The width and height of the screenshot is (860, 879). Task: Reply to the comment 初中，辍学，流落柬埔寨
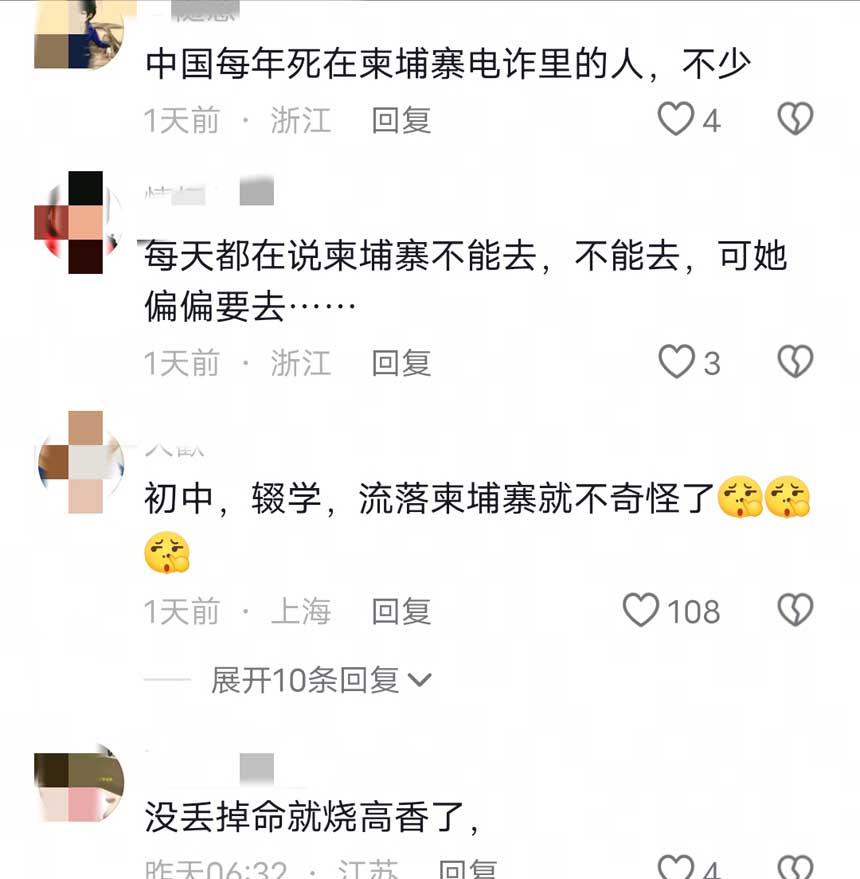pos(401,610)
